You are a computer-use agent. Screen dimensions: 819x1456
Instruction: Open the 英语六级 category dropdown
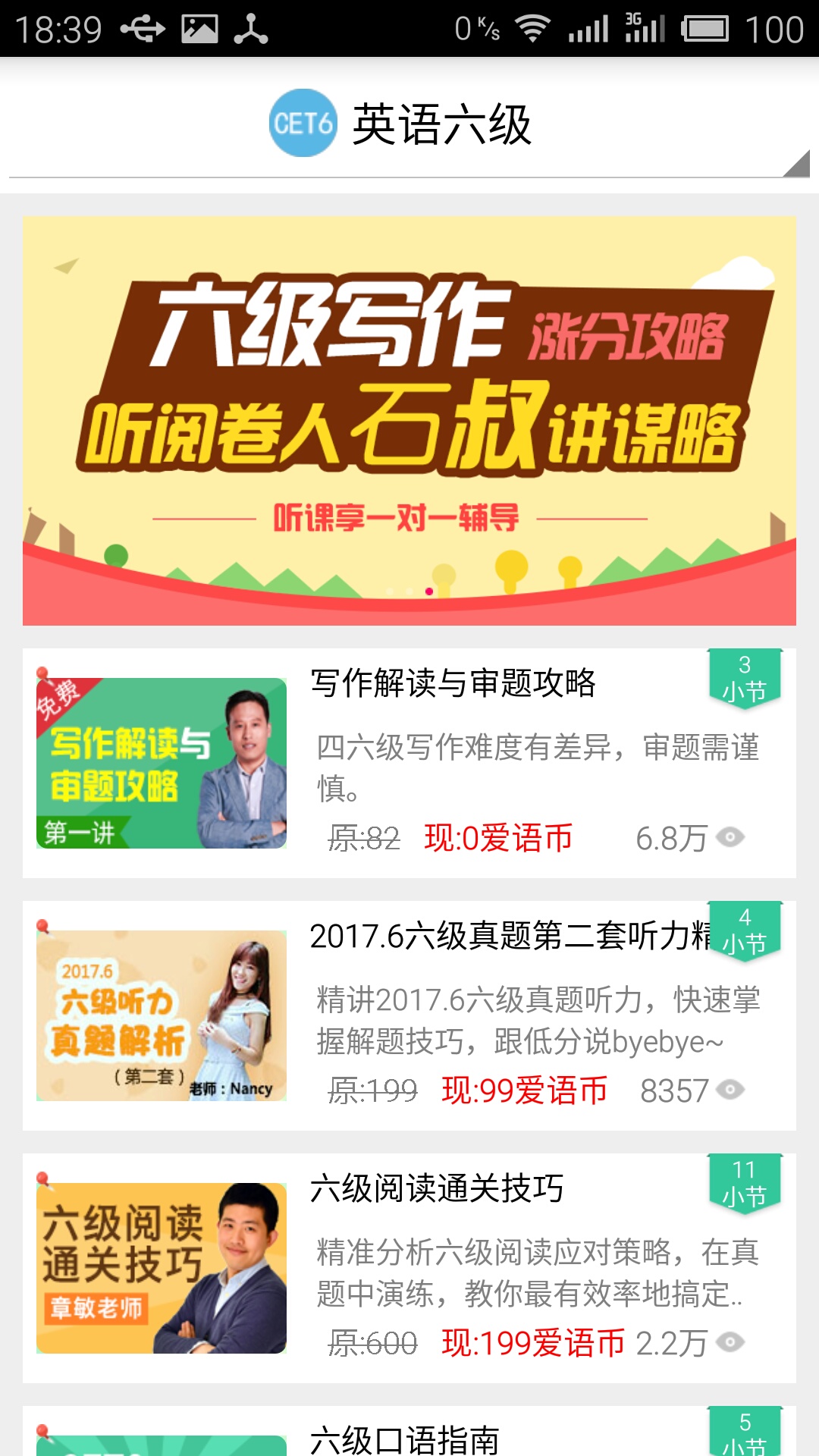coord(409,123)
